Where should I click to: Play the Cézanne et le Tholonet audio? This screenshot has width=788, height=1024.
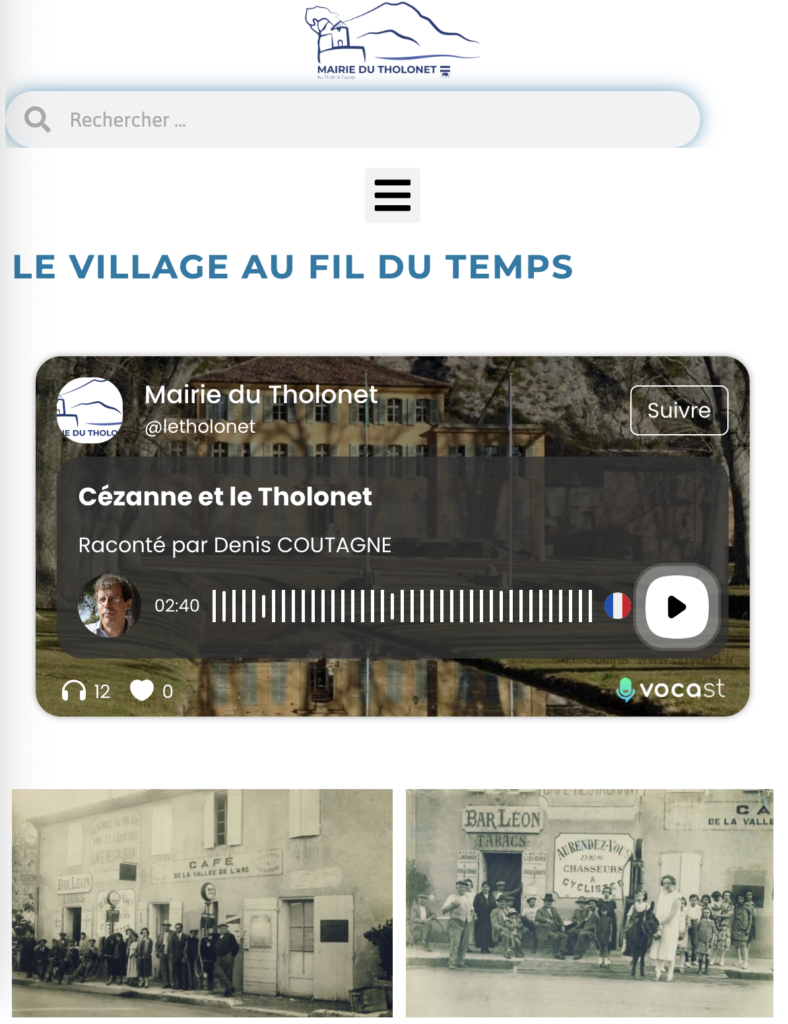pyautogui.click(x=677, y=607)
